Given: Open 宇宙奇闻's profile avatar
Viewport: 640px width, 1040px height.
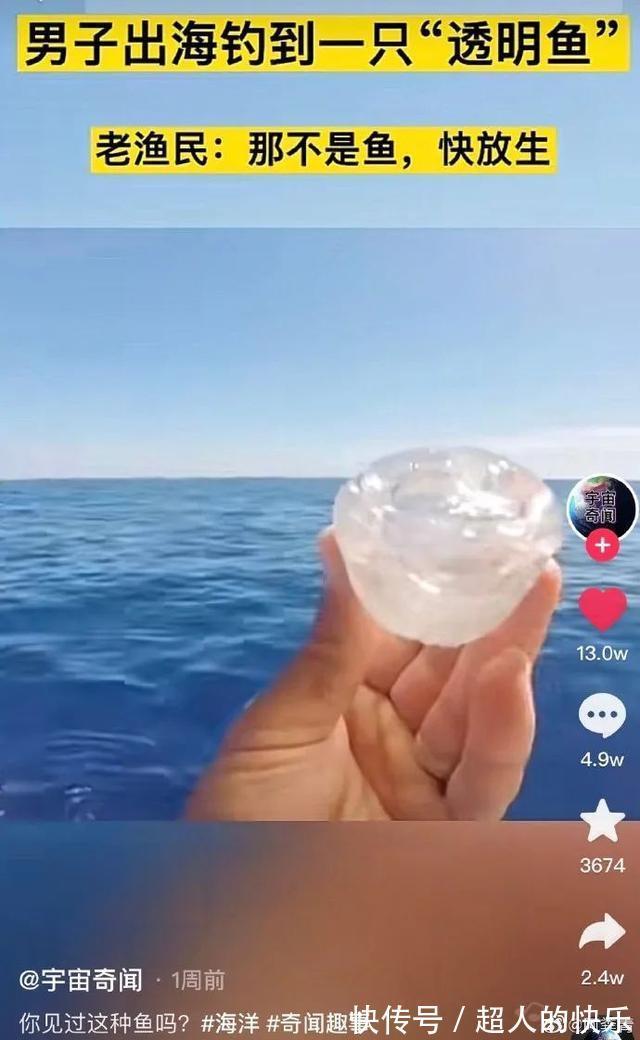Looking at the screenshot, I should 602,505.
